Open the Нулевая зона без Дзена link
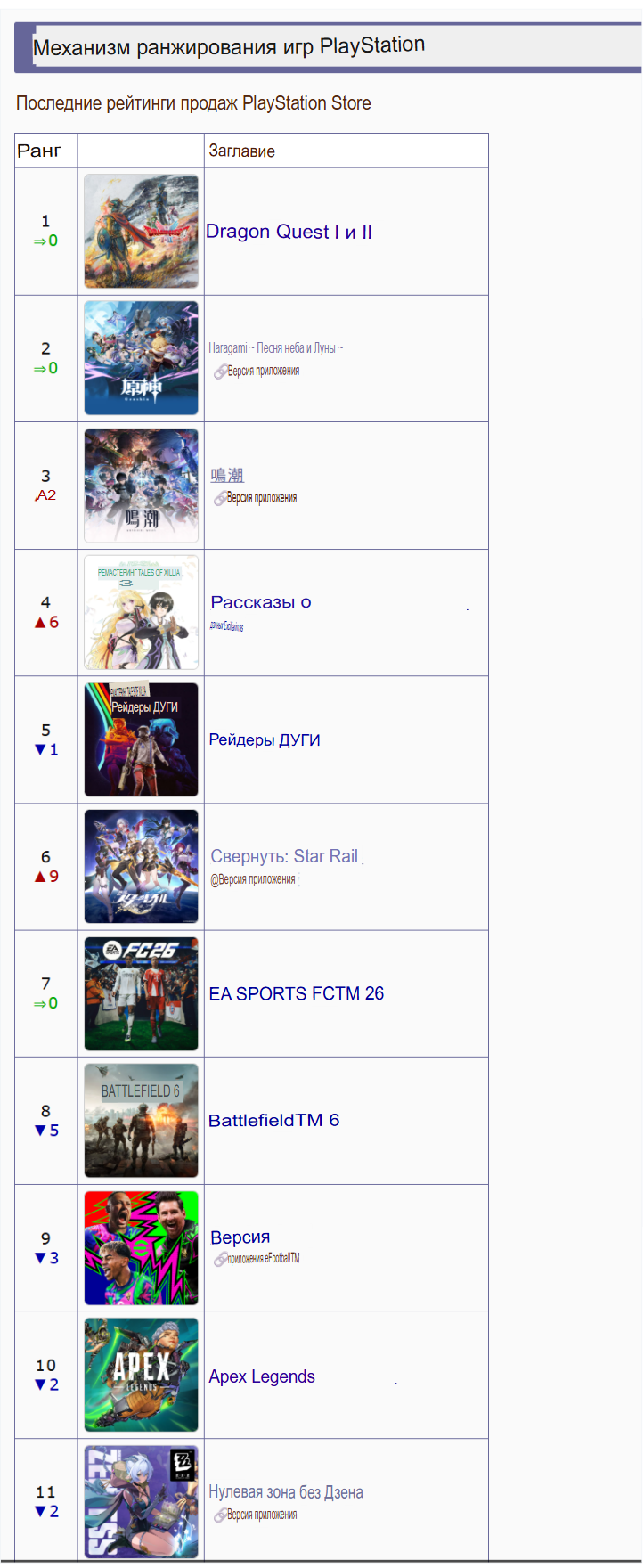The height and width of the screenshot is (1568, 644). (x=286, y=1492)
